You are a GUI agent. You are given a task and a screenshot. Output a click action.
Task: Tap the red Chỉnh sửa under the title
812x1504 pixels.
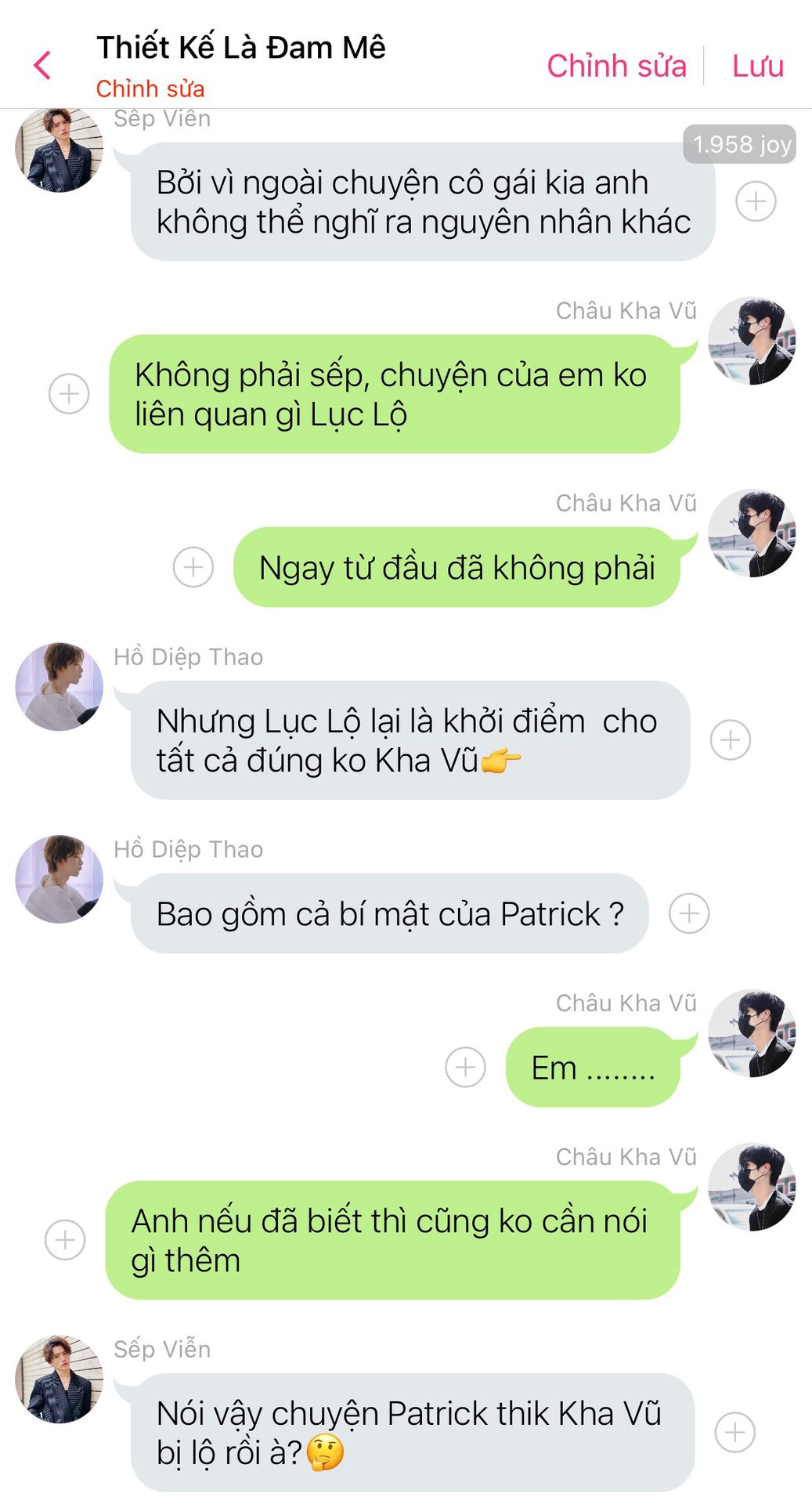coord(150,89)
